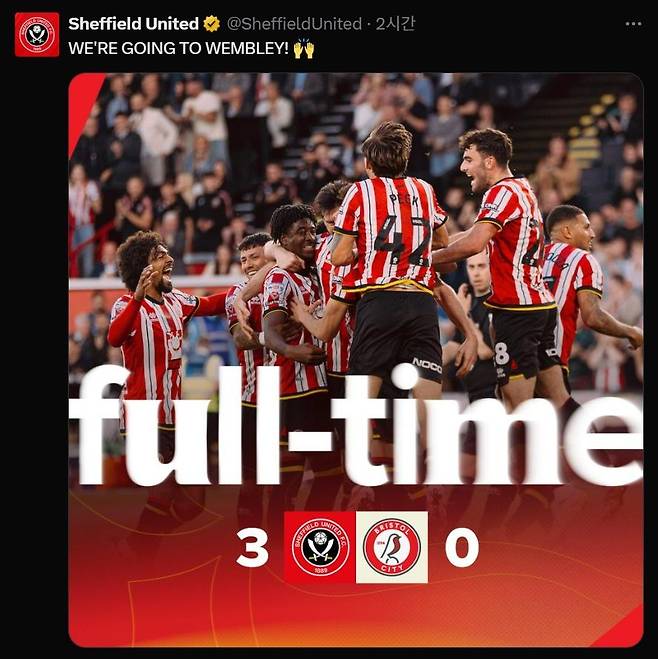
Task: Open Sheffield United's profile avatar
Action: pos(37,34)
